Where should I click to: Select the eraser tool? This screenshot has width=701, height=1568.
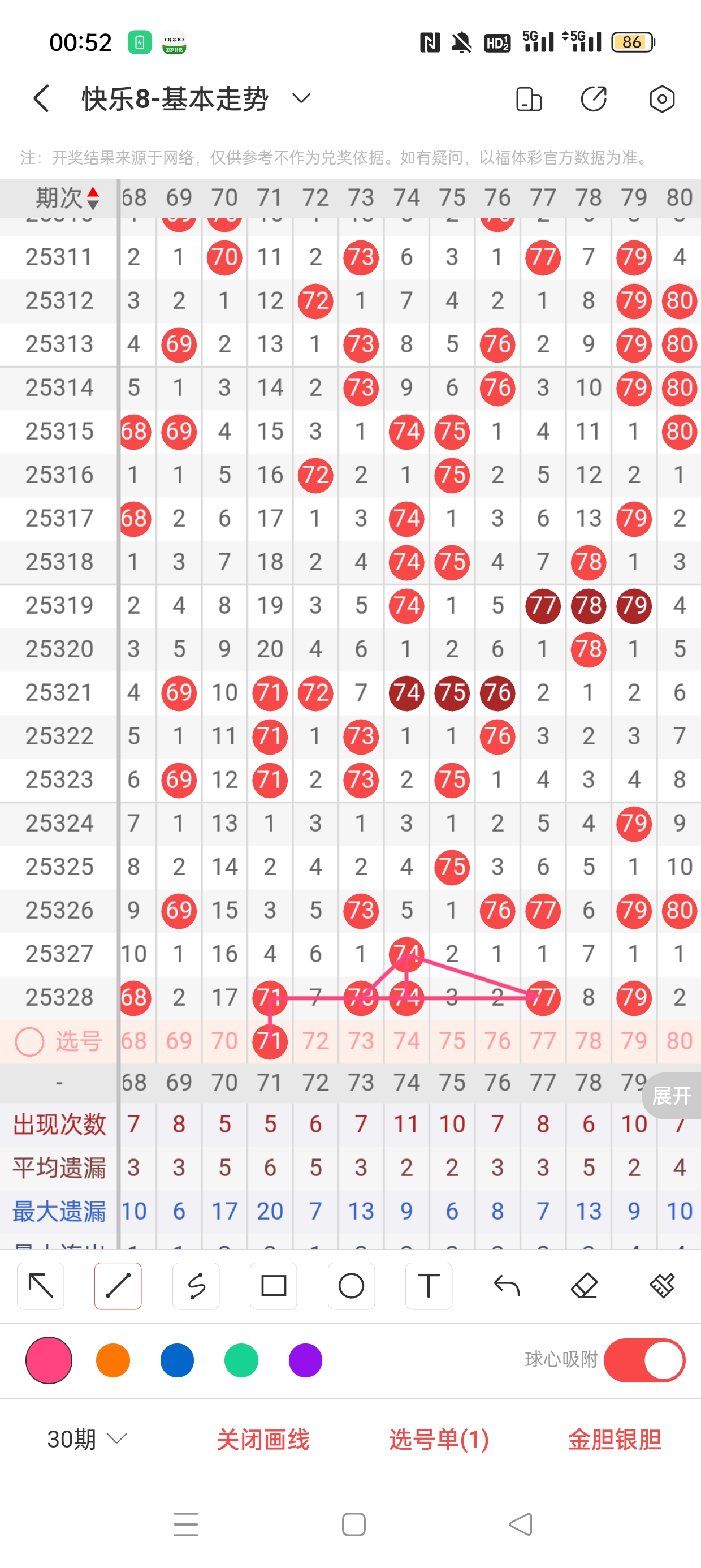pos(584,1286)
